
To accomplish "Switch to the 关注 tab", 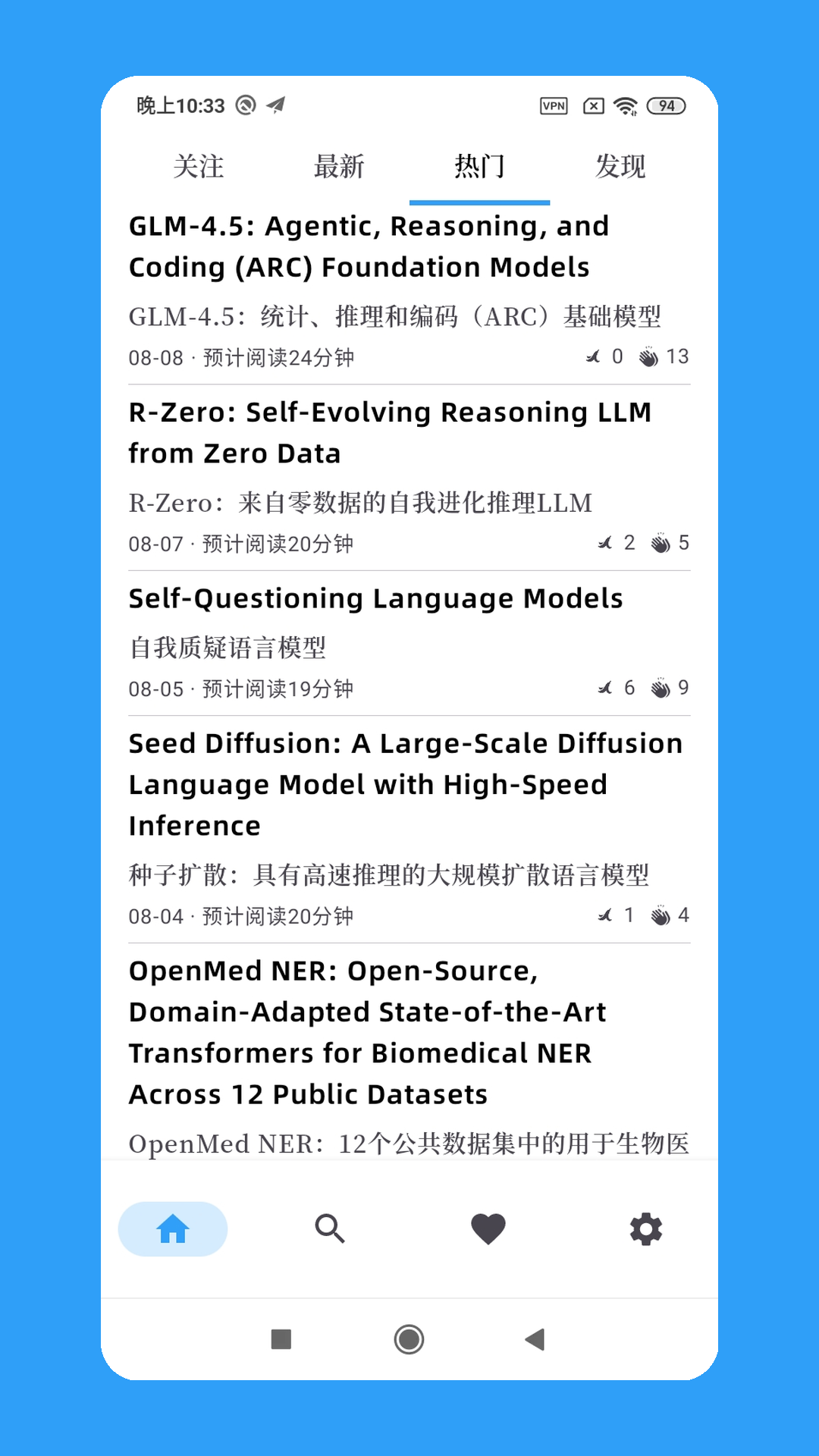I will tap(199, 167).
